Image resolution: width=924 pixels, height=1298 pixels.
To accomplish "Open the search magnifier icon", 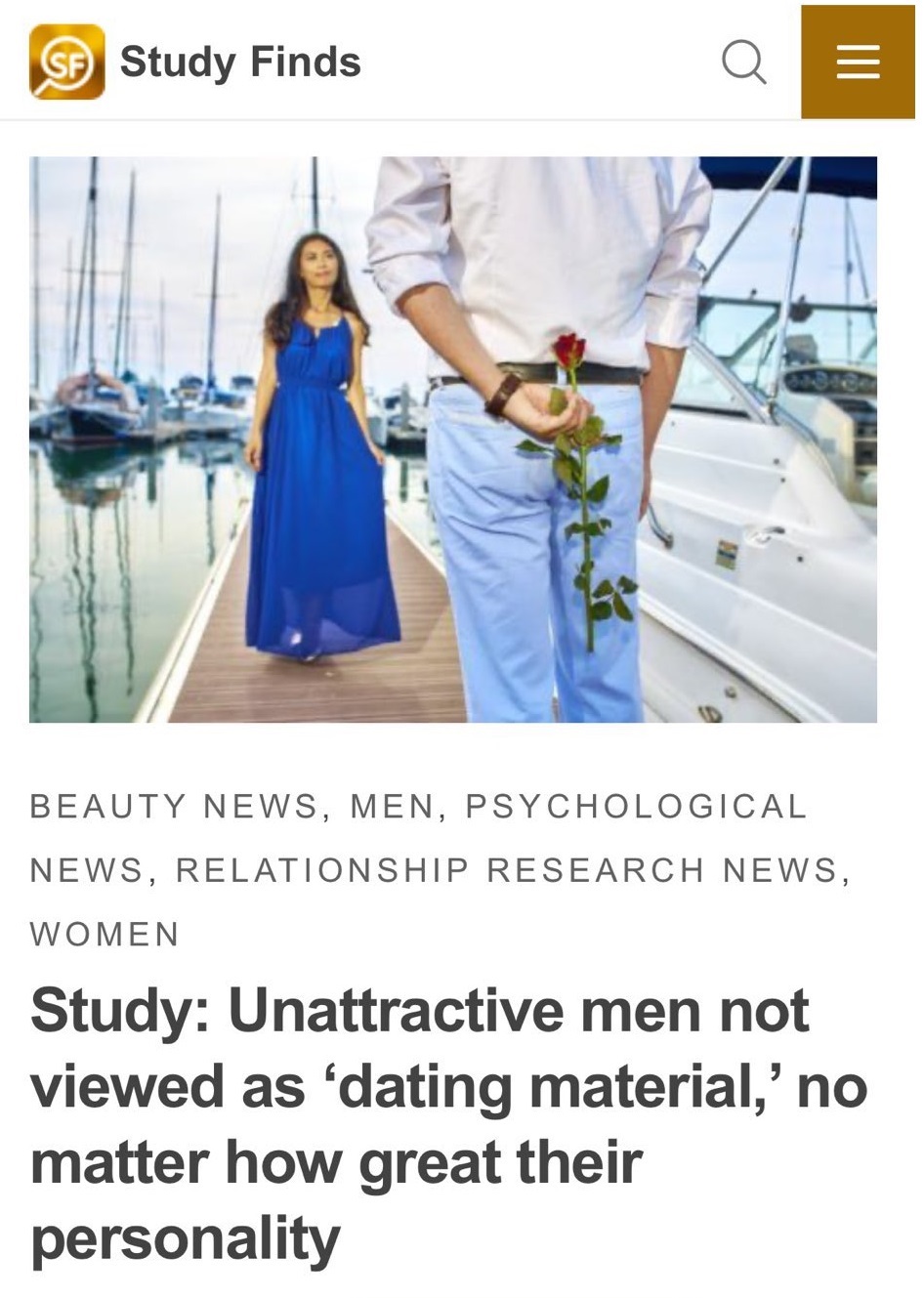I will [x=743, y=62].
